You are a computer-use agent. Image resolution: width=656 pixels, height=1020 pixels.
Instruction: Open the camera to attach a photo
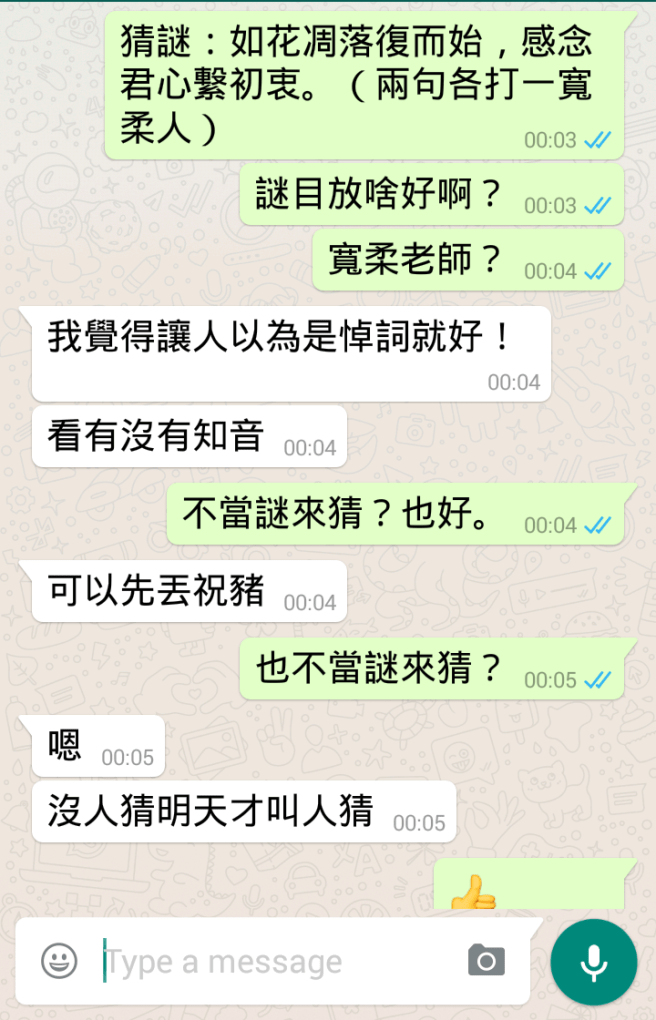pos(486,961)
